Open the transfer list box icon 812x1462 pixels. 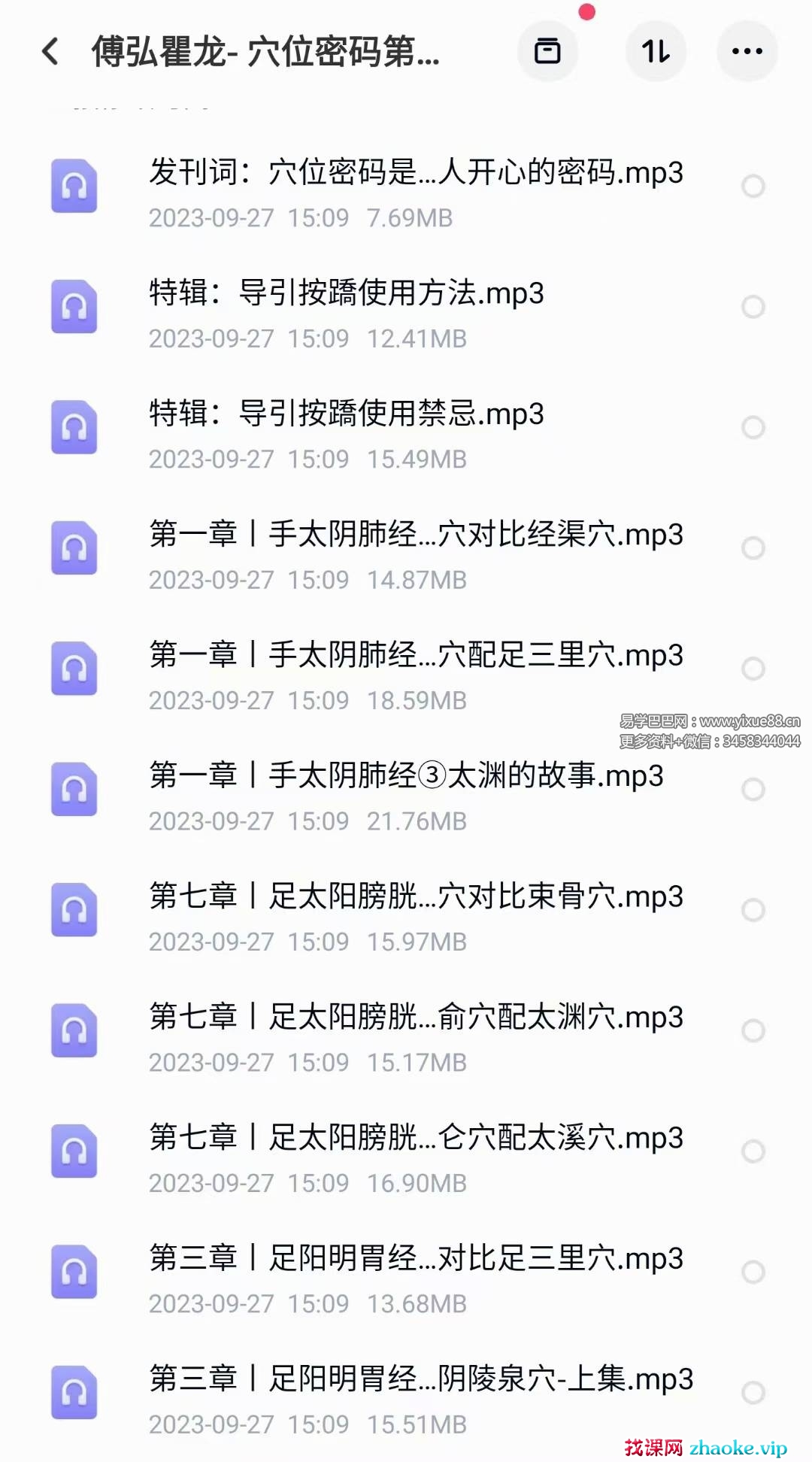[x=547, y=52]
